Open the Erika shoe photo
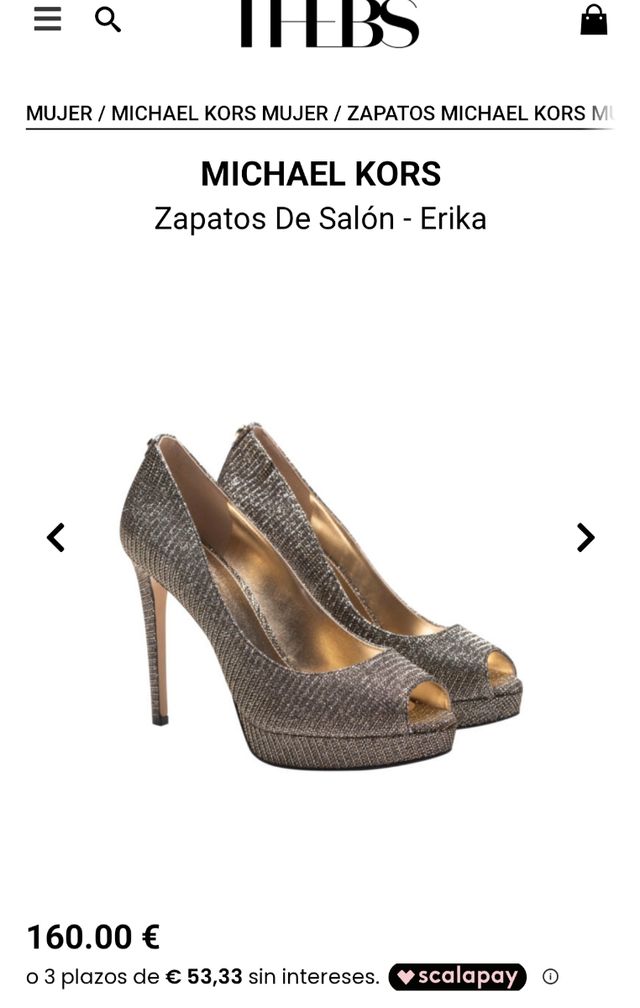This screenshot has height=1008, width=640. (320, 595)
